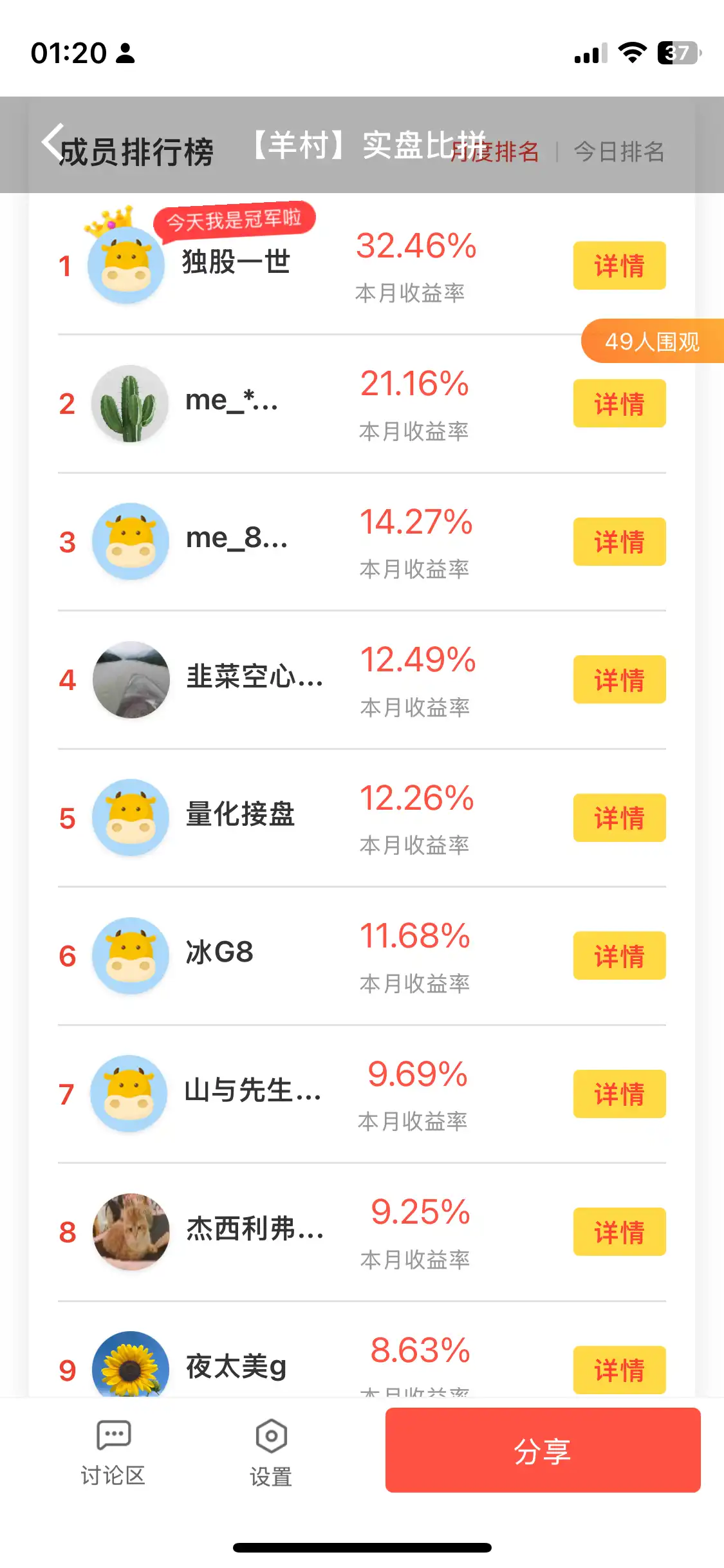
Task: Open the 讨论区 discussion area
Action: coord(113,1453)
